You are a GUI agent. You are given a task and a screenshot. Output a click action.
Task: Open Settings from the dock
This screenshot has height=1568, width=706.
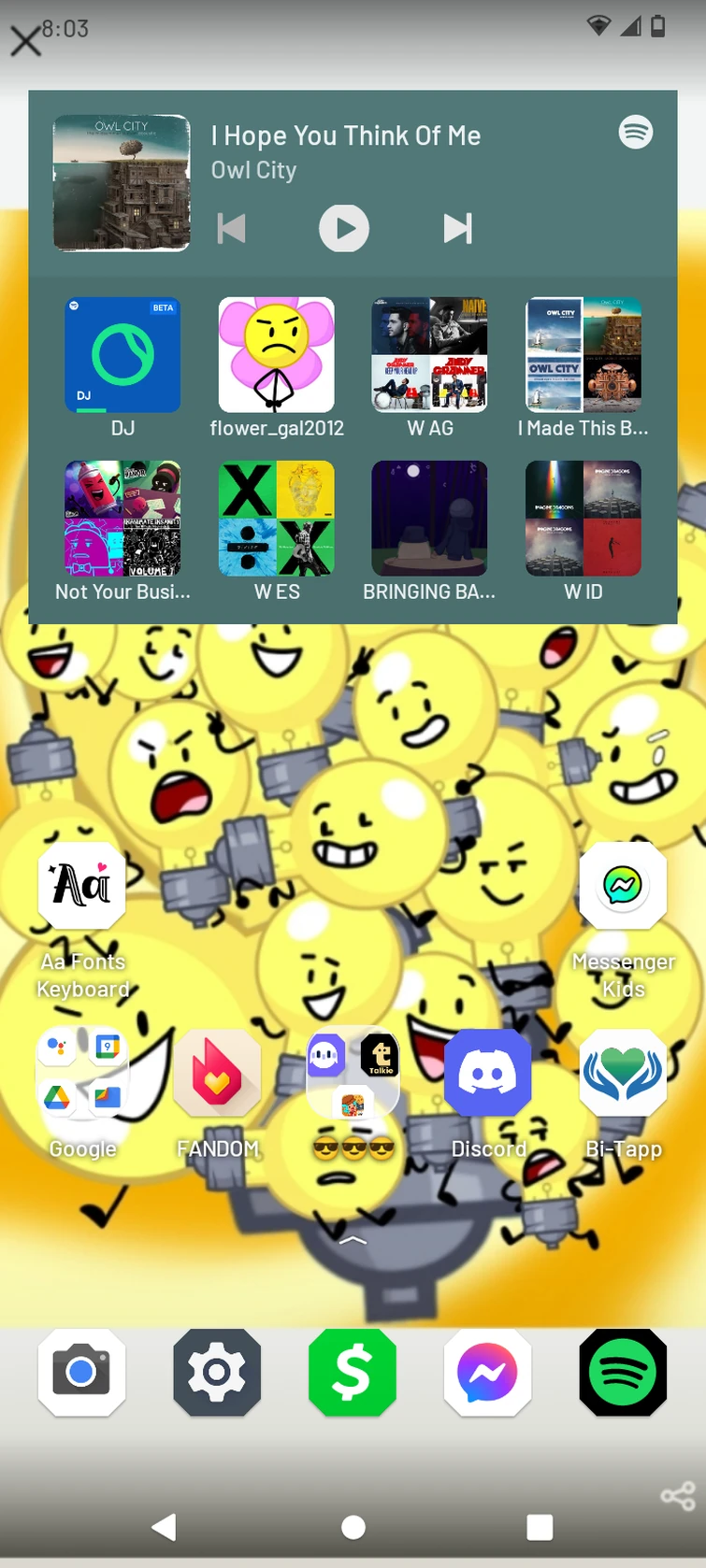217,1373
